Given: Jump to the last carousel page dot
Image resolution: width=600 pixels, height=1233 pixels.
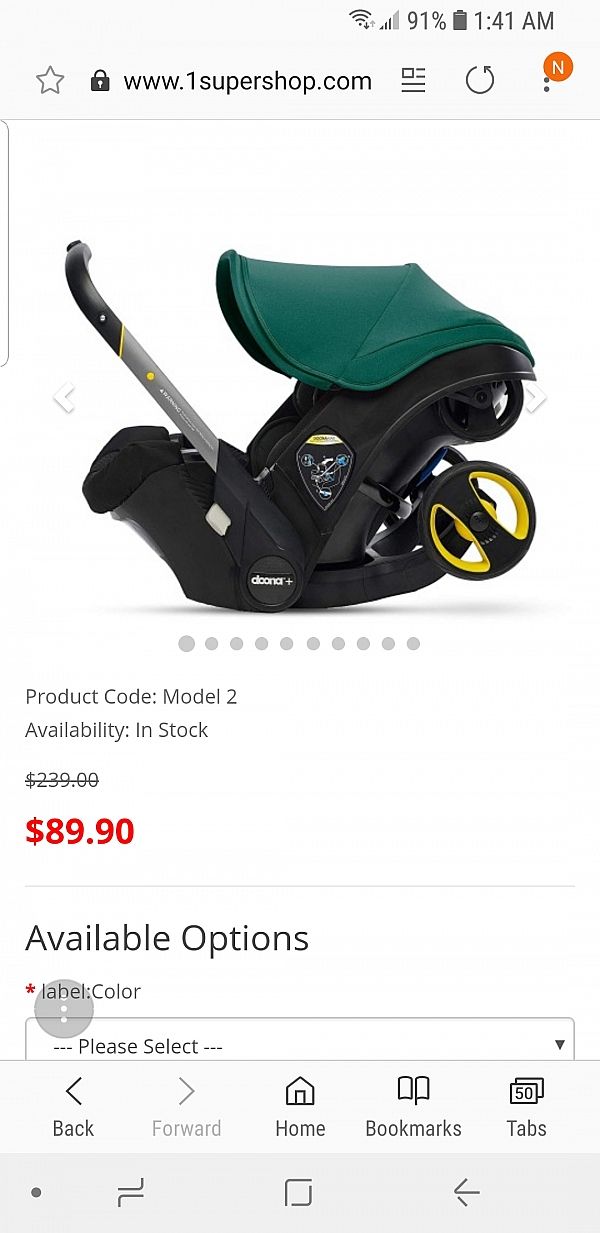Looking at the screenshot, I should (x=413, y=644).
